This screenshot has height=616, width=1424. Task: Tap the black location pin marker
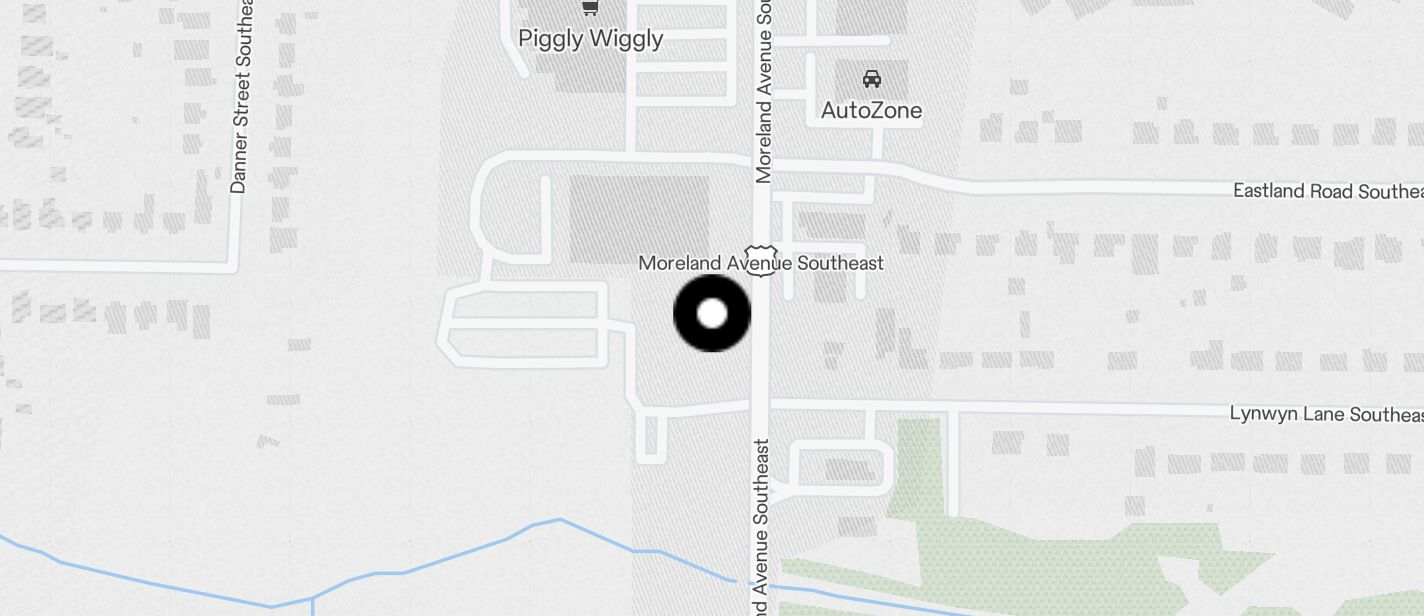(711, 313)
